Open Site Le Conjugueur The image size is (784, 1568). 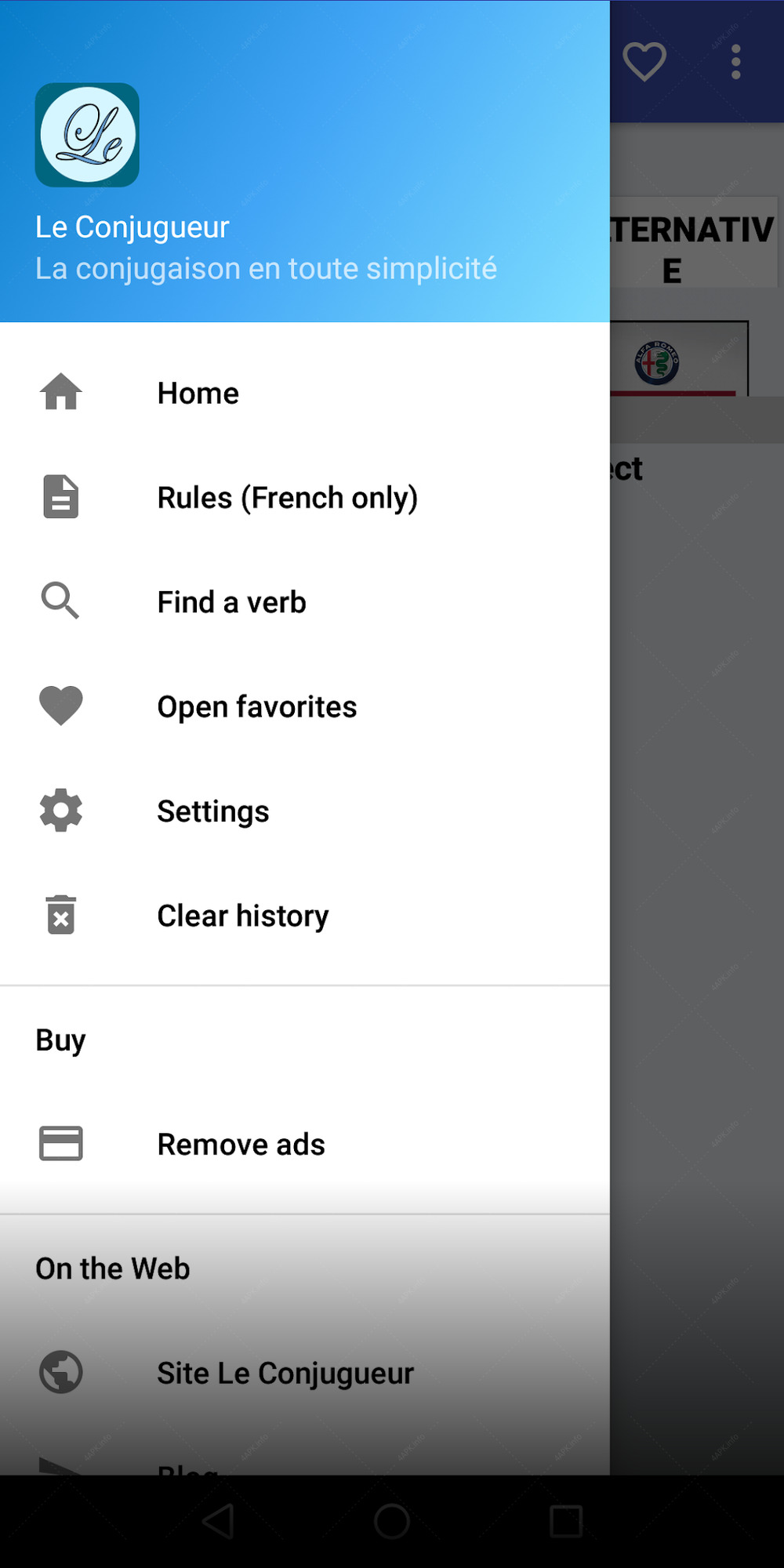coord(304,1373)
